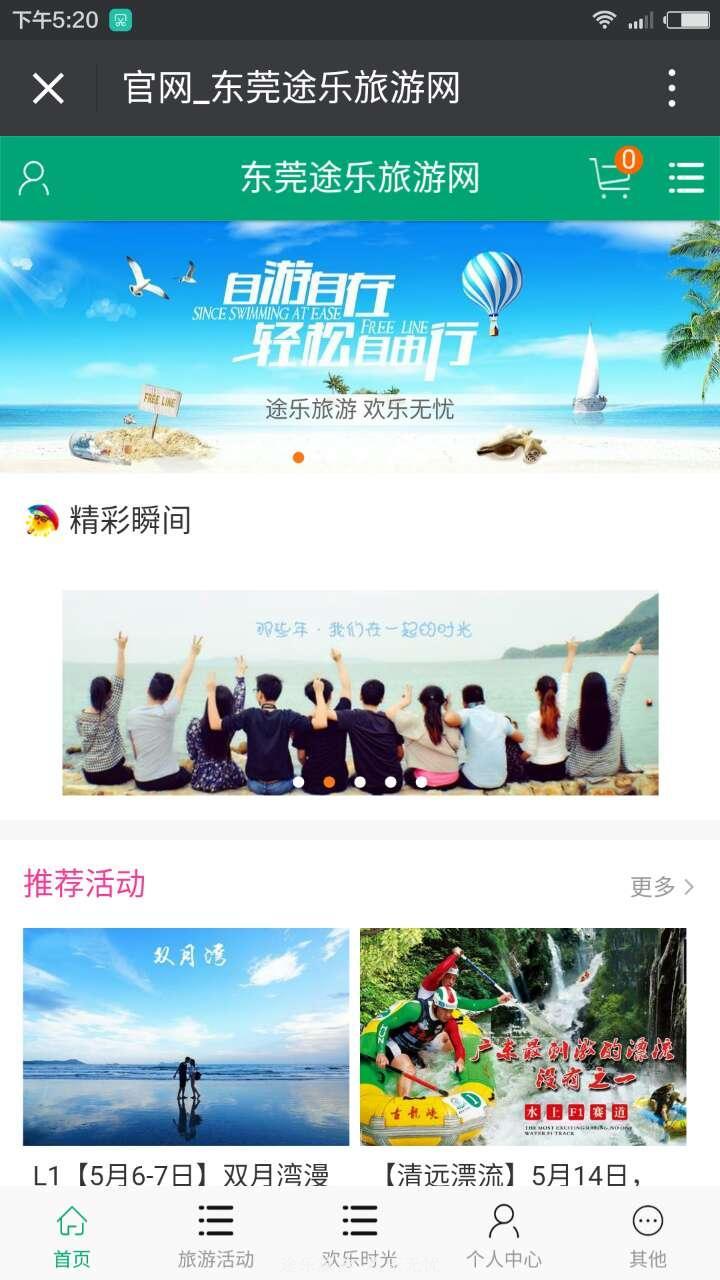This screenshot has height=1280, width=720.
Task: Switch to the 欢乐时光 tab
Action: (x=360, y=1235)
